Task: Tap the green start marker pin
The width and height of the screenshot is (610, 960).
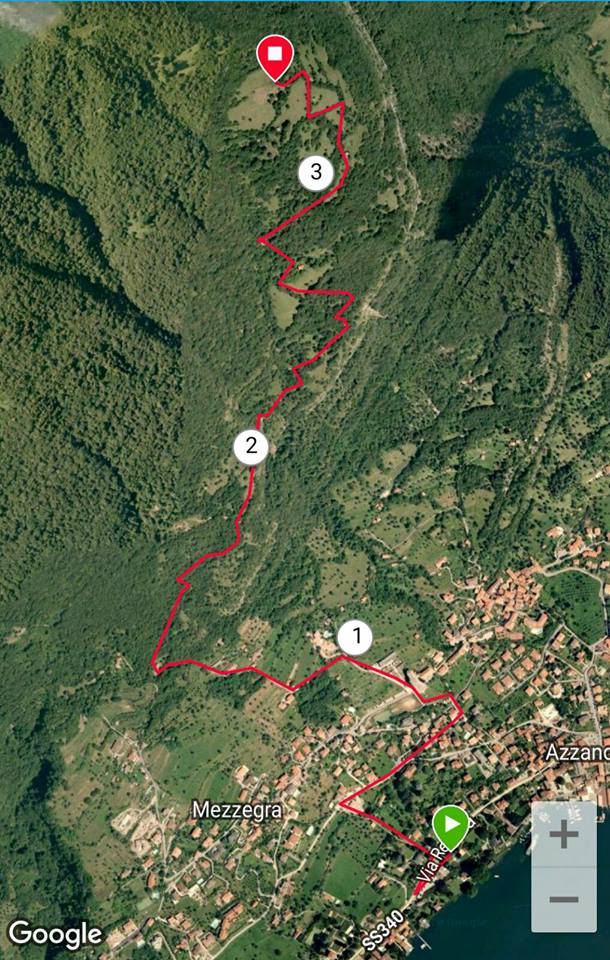Action: point(450,826)
